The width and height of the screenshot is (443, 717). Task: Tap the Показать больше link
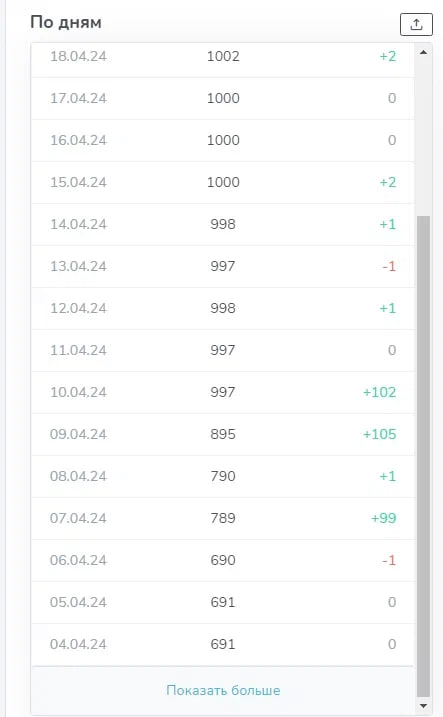pos(223,690)
